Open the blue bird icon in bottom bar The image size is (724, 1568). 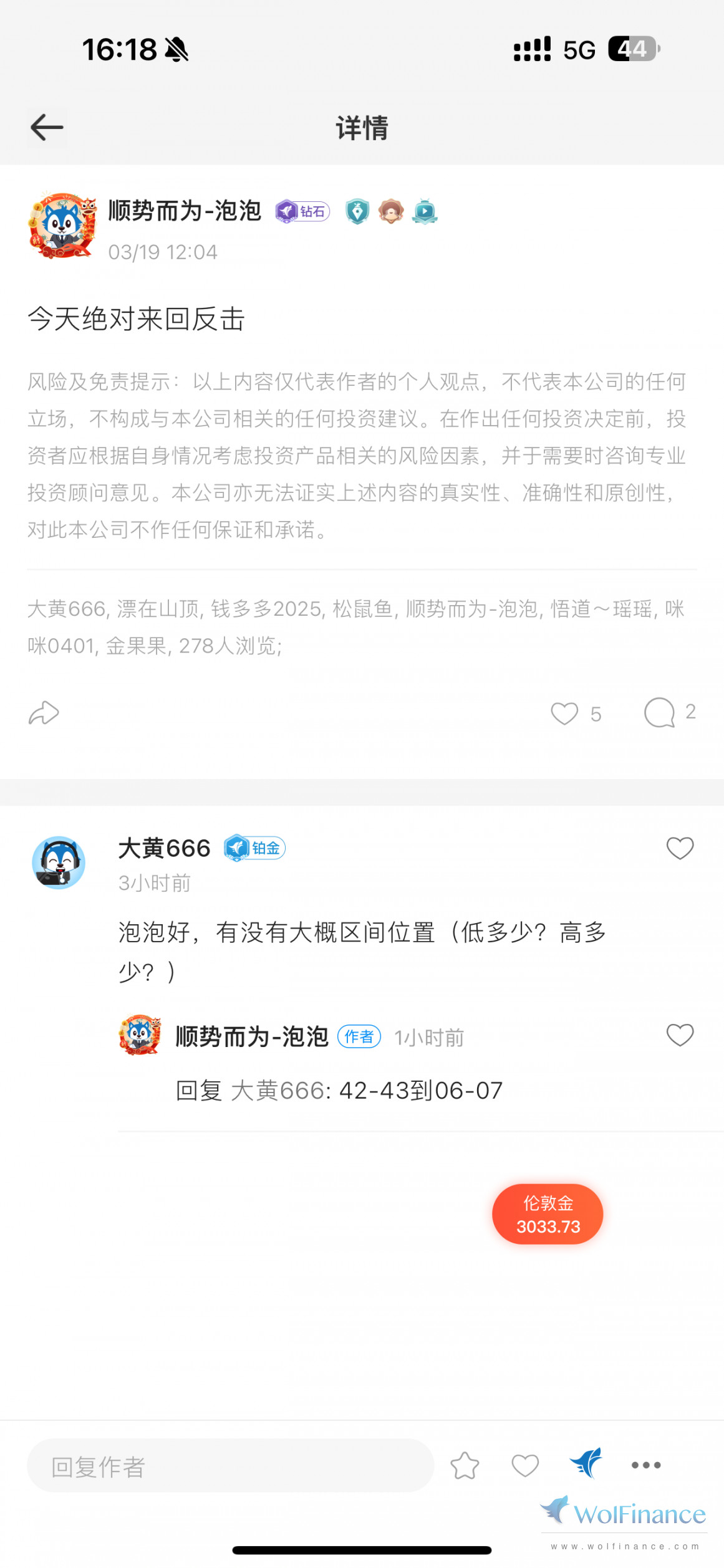point(586,1463)
